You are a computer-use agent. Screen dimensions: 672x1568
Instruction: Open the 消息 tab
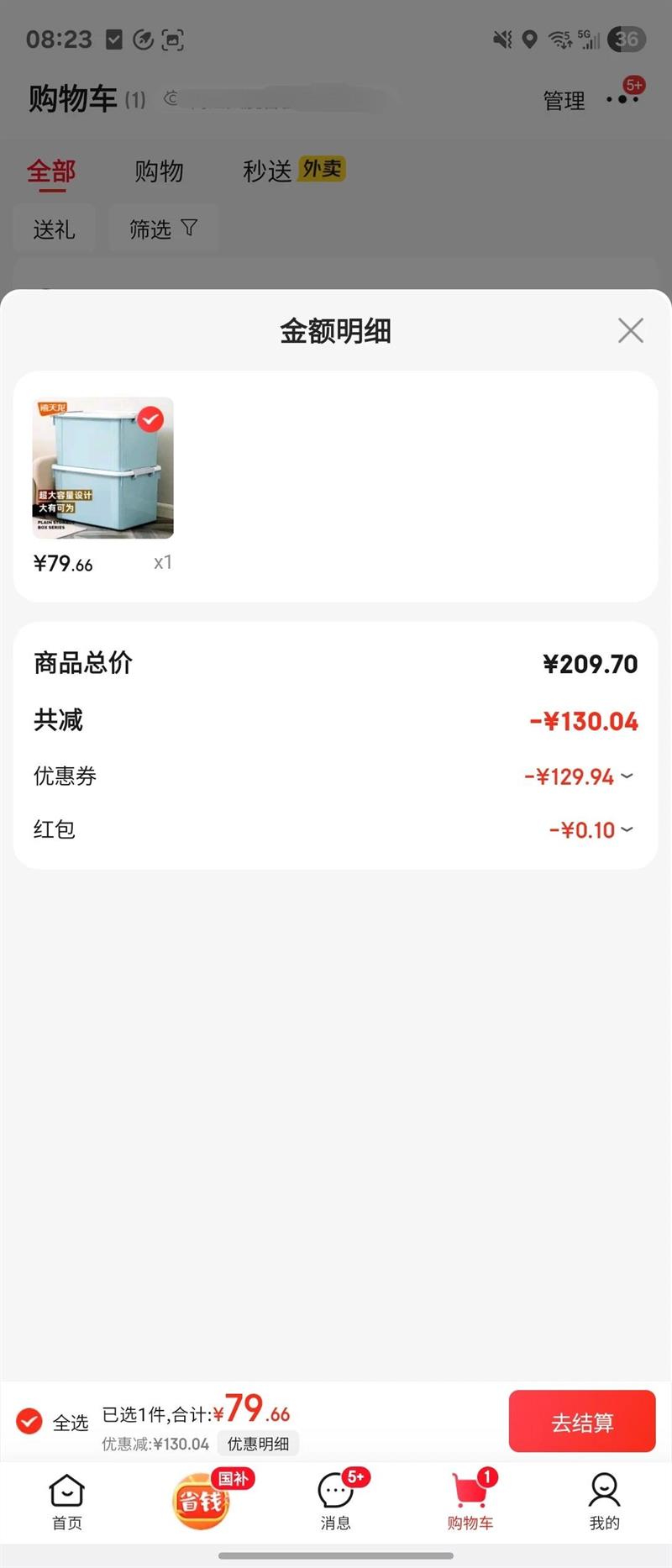point(336,1501)
